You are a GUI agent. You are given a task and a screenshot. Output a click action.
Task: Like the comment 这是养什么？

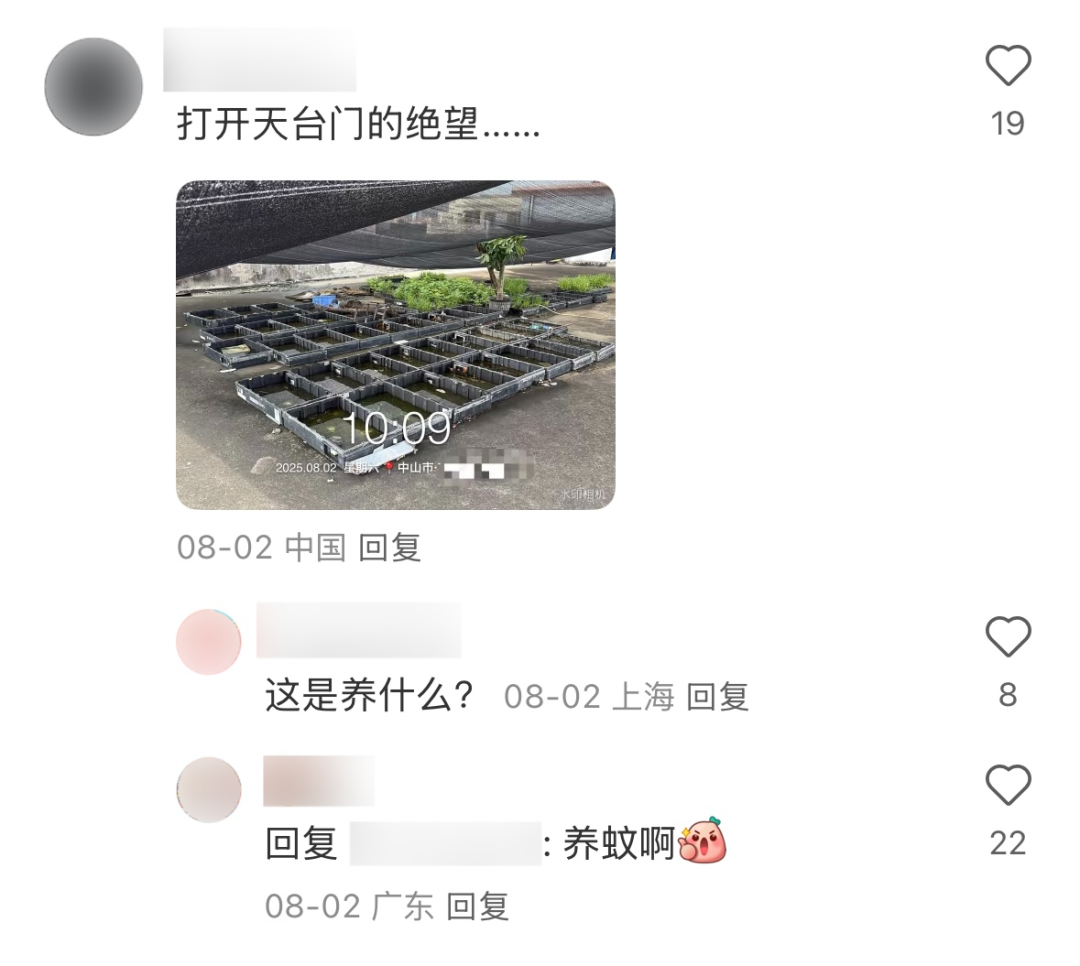point(1007,637)
